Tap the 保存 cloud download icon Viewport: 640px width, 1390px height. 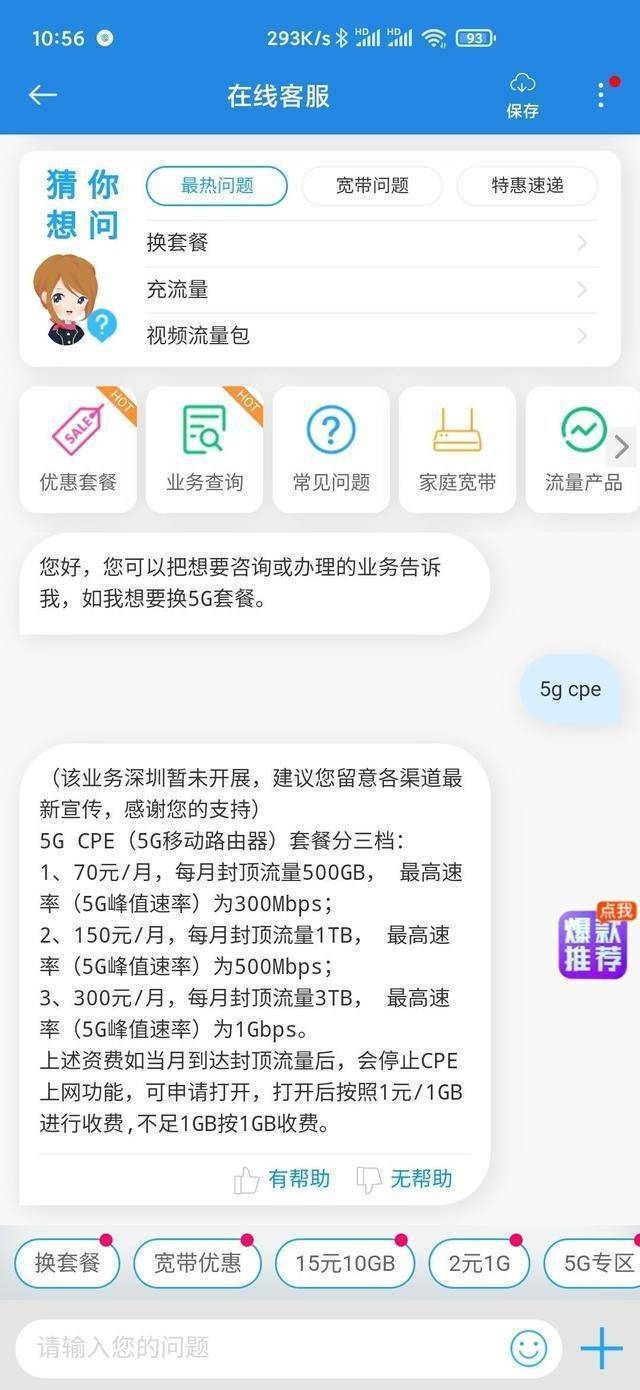[x=522, y=95]
